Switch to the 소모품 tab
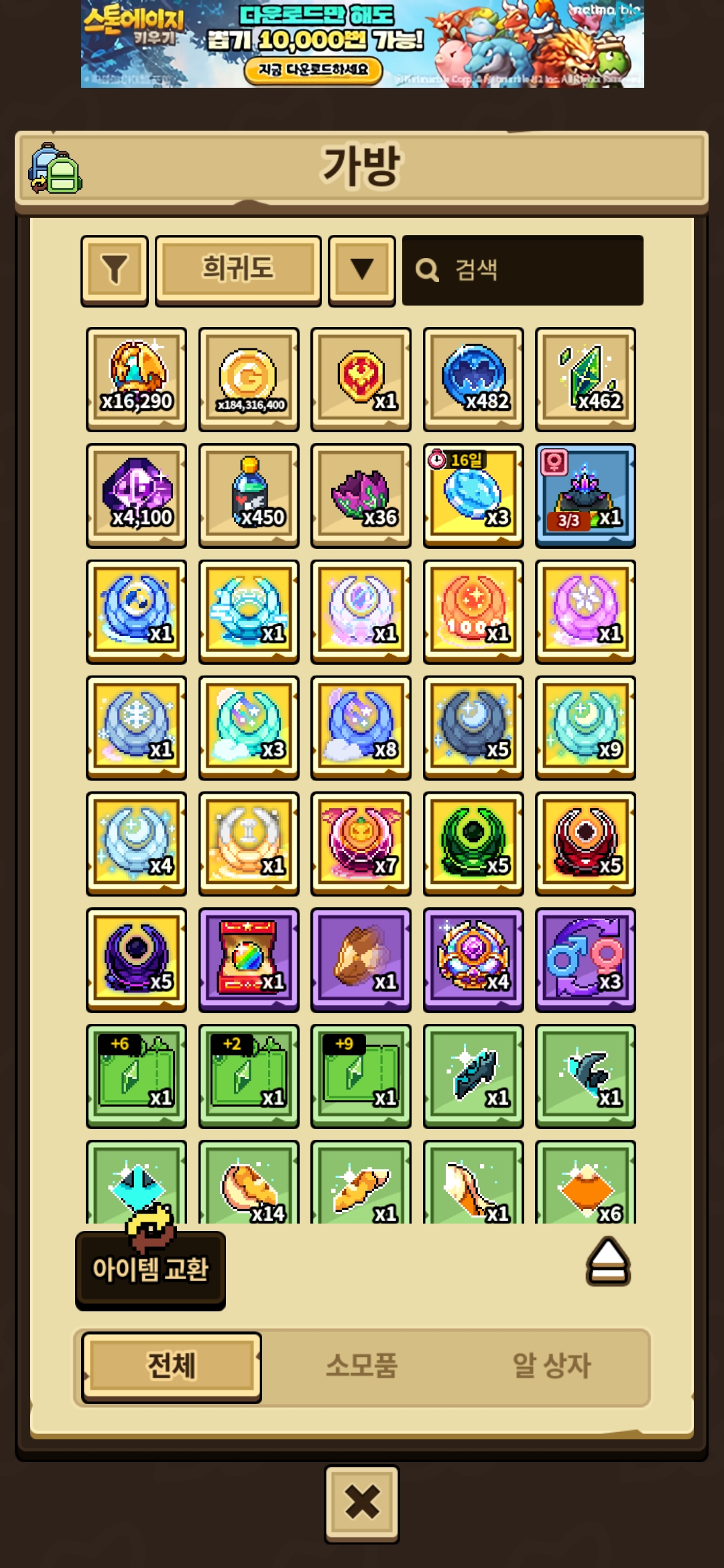Screen dimensions: 724x1568 pos(362,1365)
